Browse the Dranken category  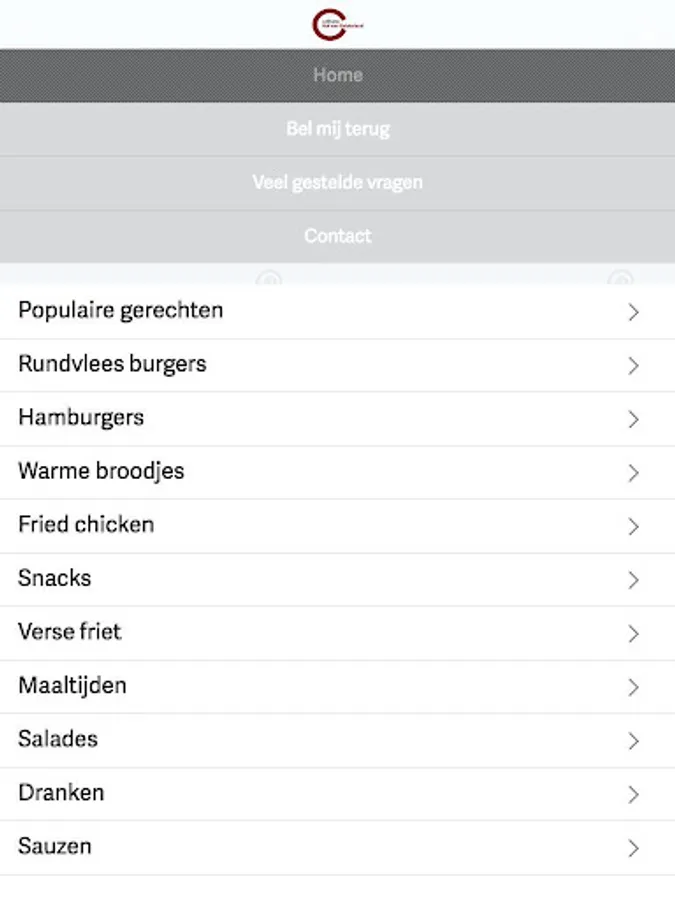pyautogui.click(x=337, y=793)
